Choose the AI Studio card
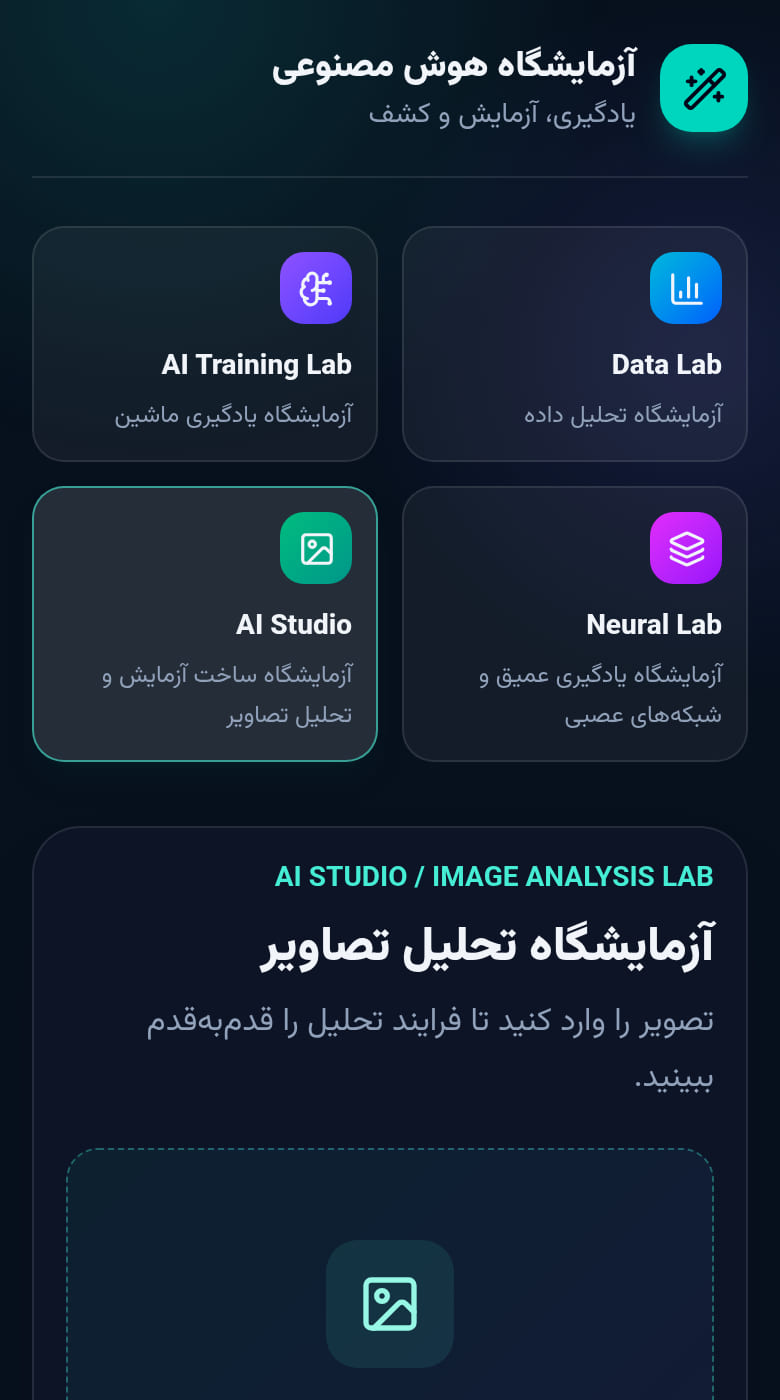Image resolution: width=780 pixels, height=1400 pixels. pyautogui.click(x=205, y=624)
